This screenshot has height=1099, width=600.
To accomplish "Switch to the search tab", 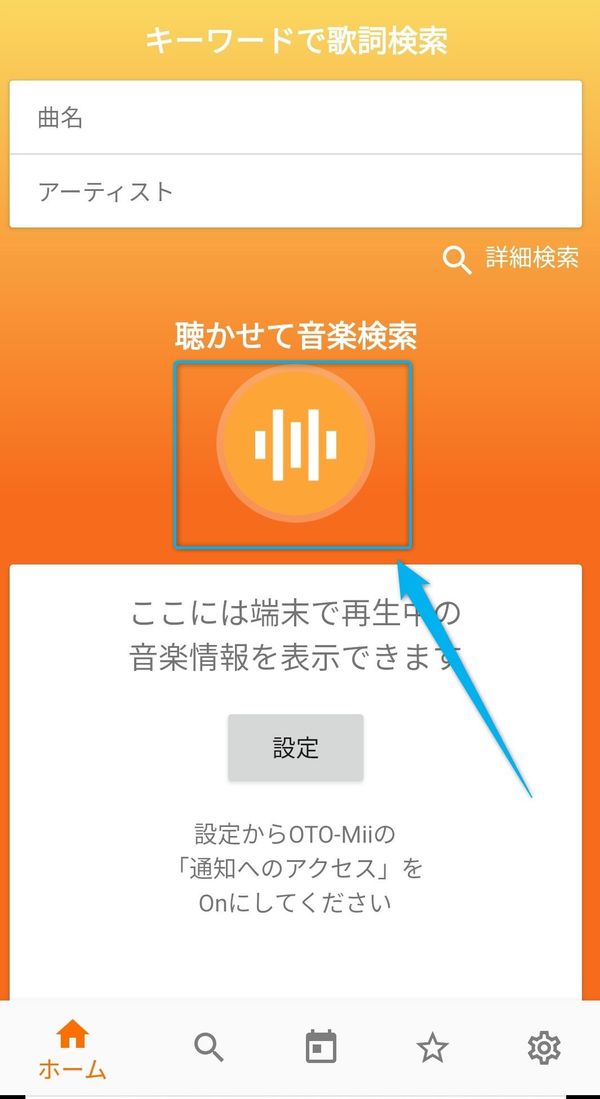I will (x=208, y=1047).
